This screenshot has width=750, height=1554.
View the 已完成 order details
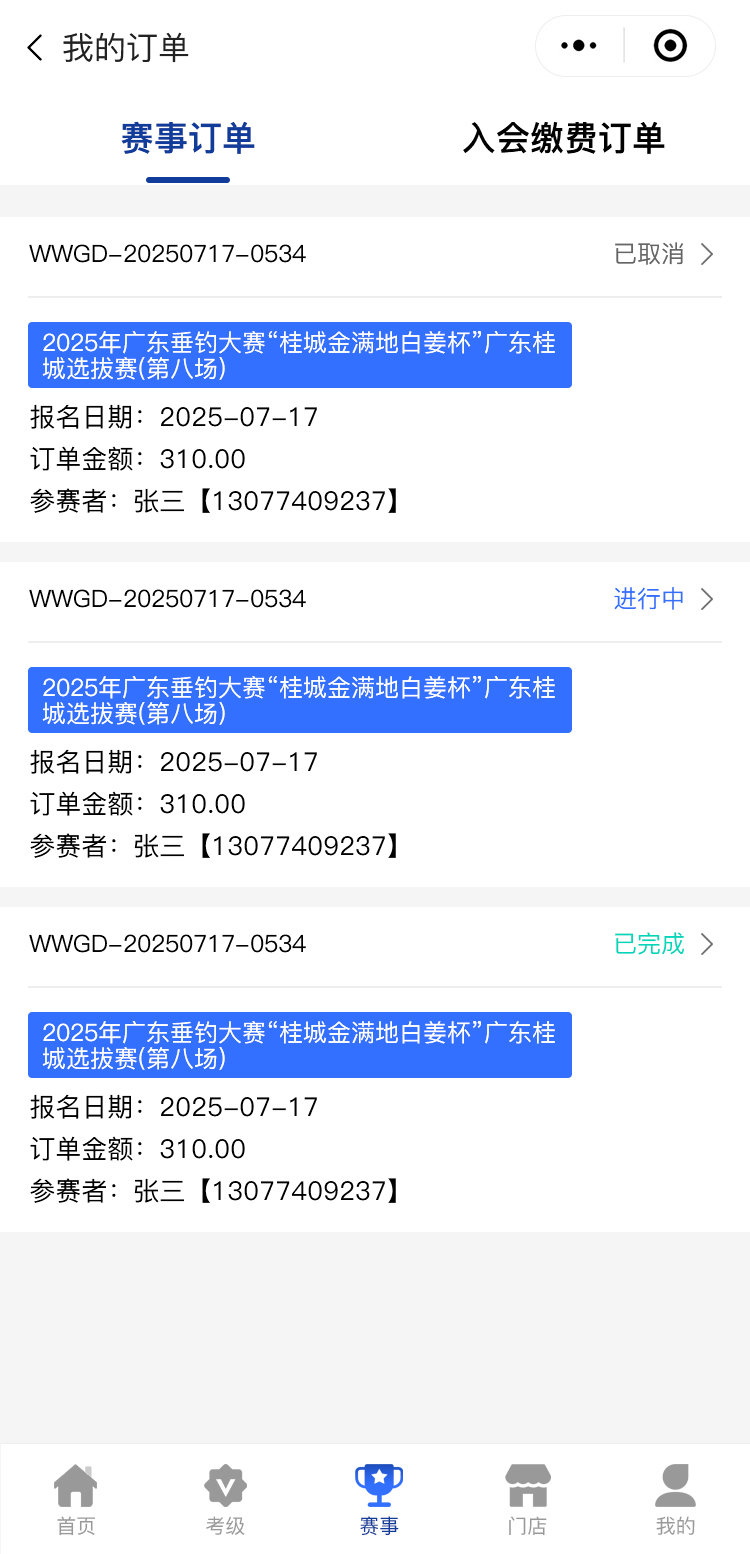tap(664, 944)
